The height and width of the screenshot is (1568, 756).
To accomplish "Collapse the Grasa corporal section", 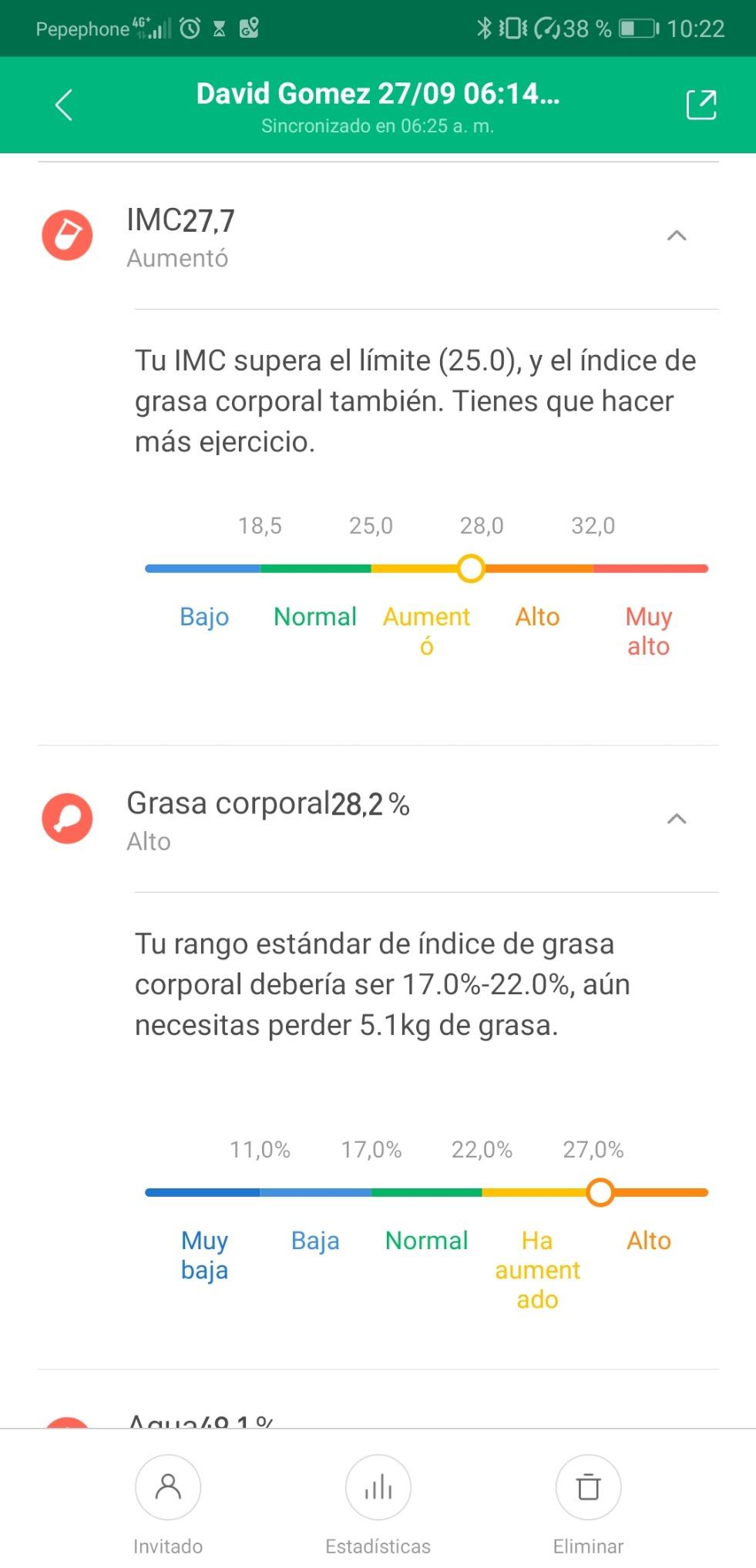I will [x=676, y=819].
